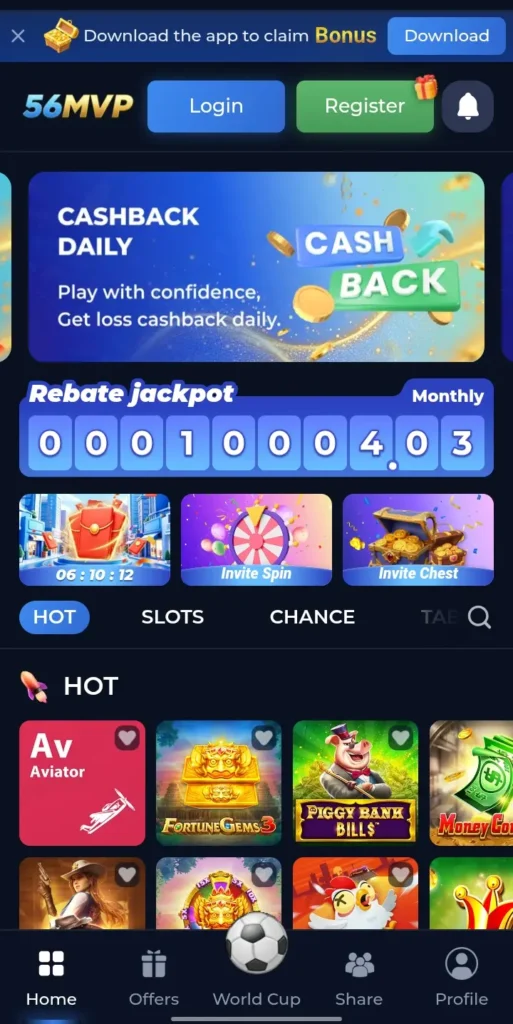Open the Invite Spin tile
The width and height of the screenshot is (513, 1024).
[x=256, y=539]
